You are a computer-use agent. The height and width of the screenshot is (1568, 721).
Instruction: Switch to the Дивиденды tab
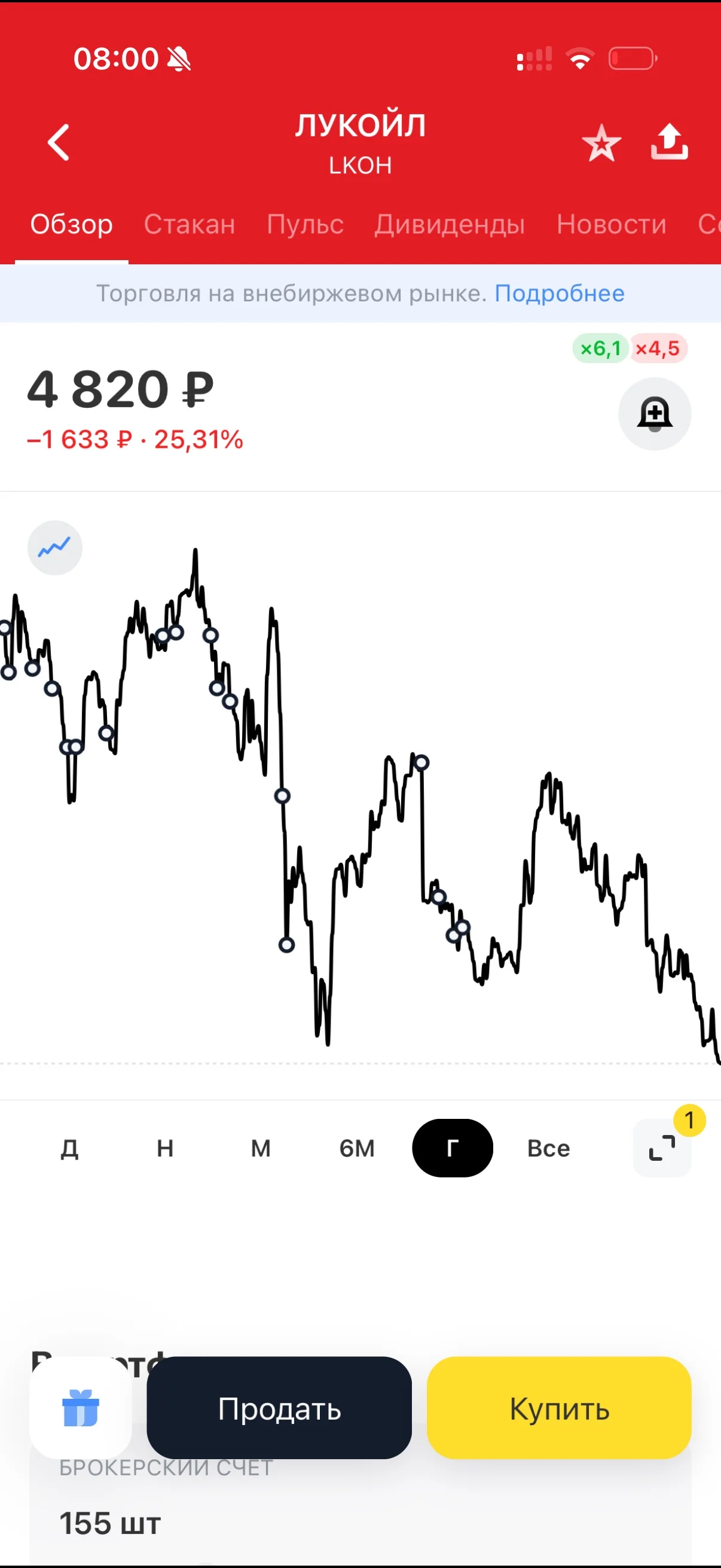coord(450,225)
